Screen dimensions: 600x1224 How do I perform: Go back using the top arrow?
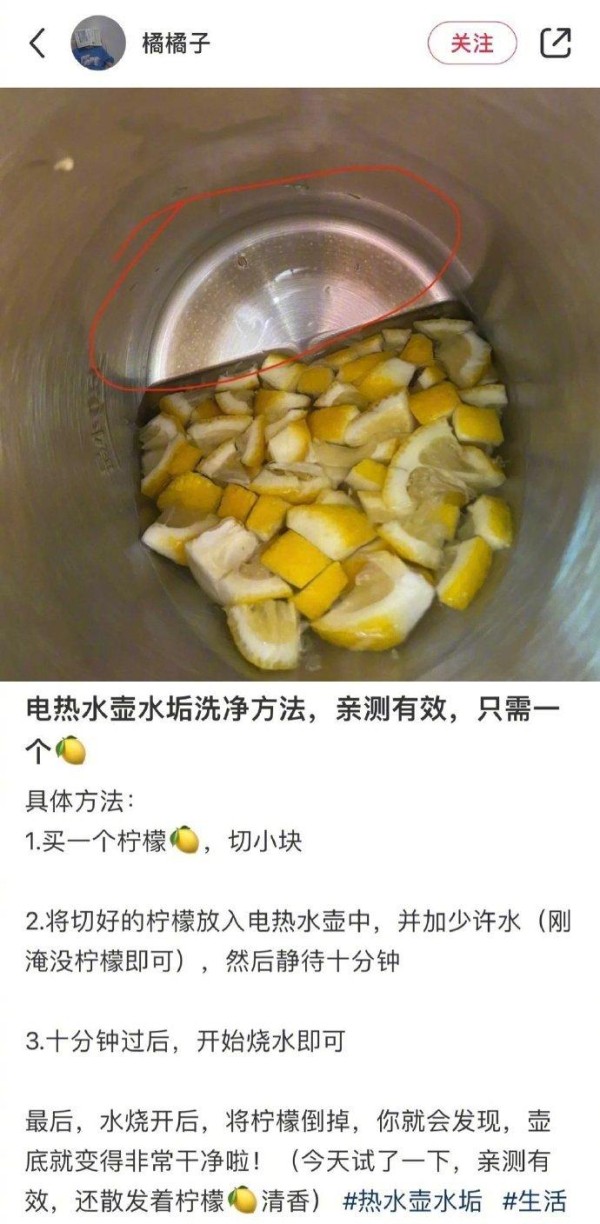pyautogui.click(x=38, y=43)
